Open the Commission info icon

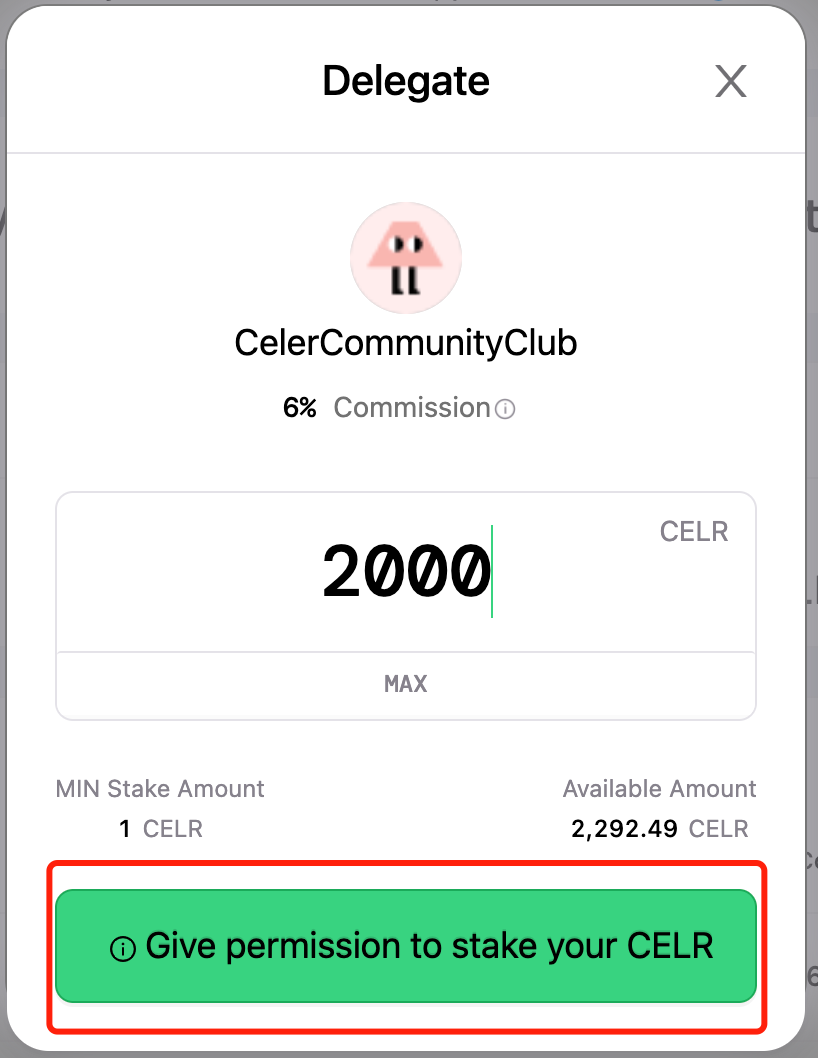pos(505,409)
